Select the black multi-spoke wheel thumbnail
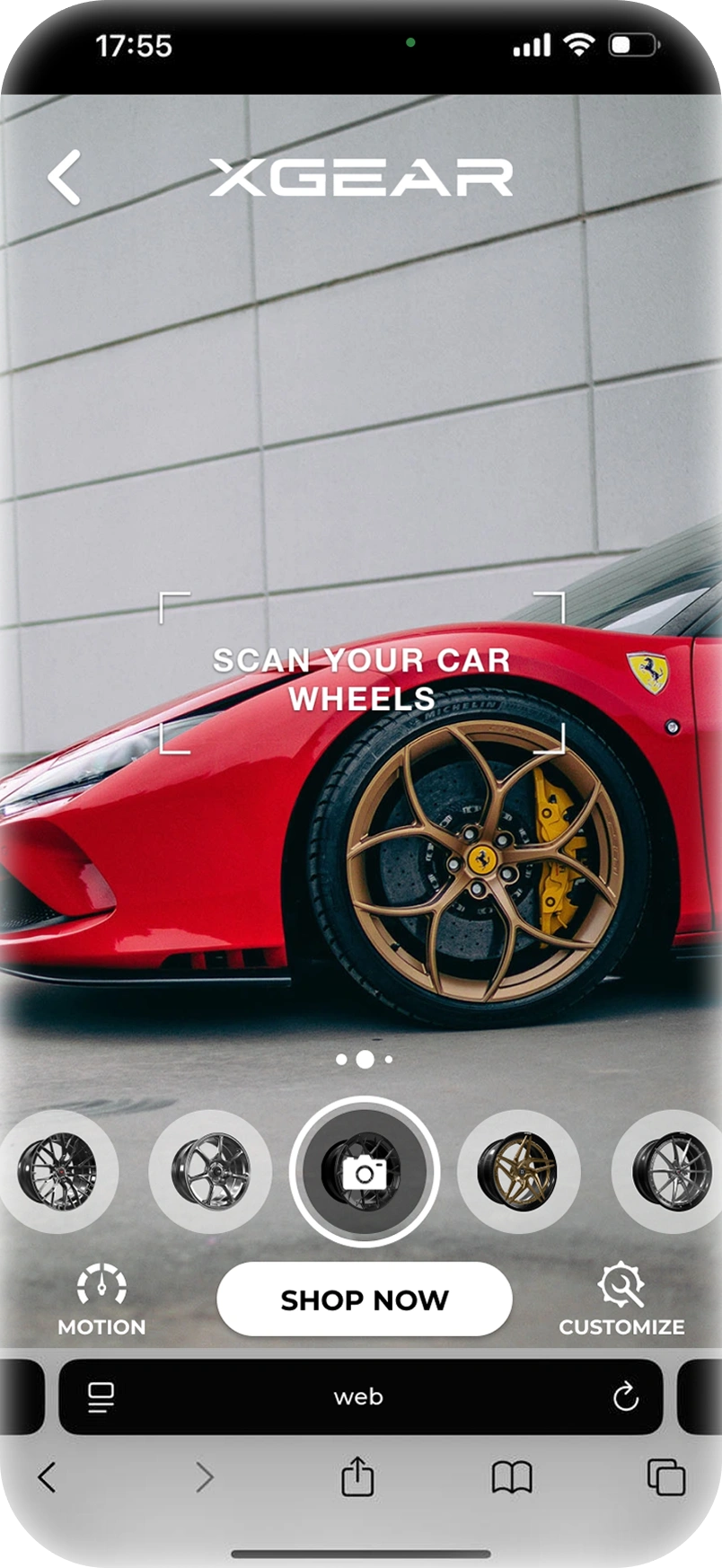Image resolution: width=722 pixels, height=1568 pixels. (x=58, y=1171)
